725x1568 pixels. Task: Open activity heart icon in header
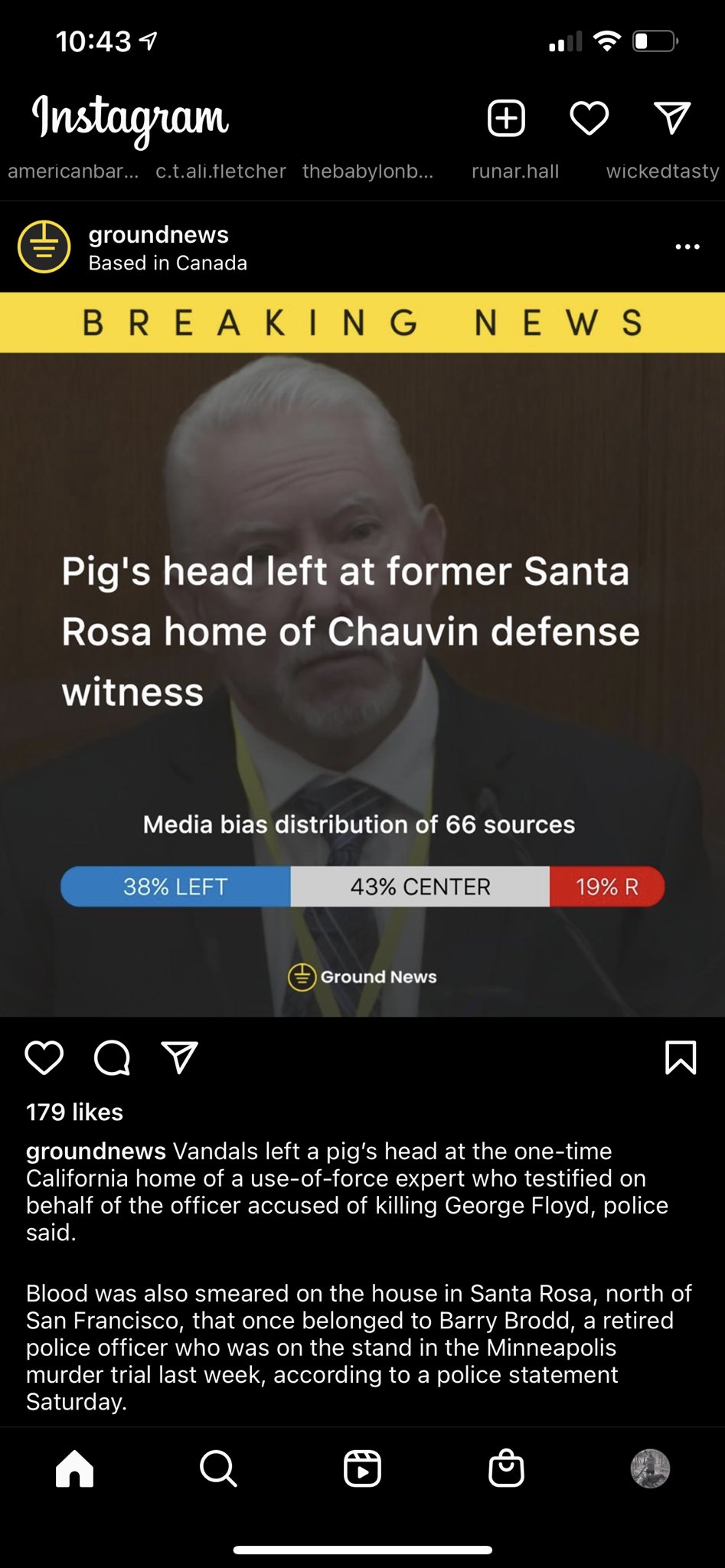point(589,118)
